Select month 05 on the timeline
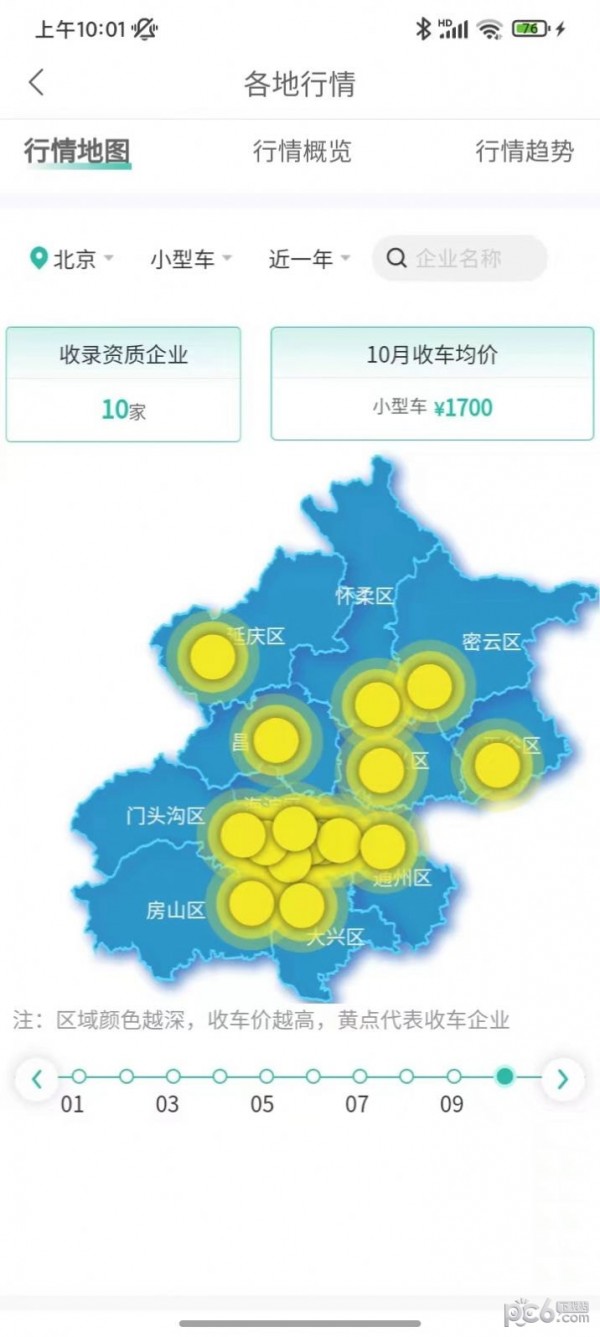The image size is (600, 1337). coord(266,1077)
